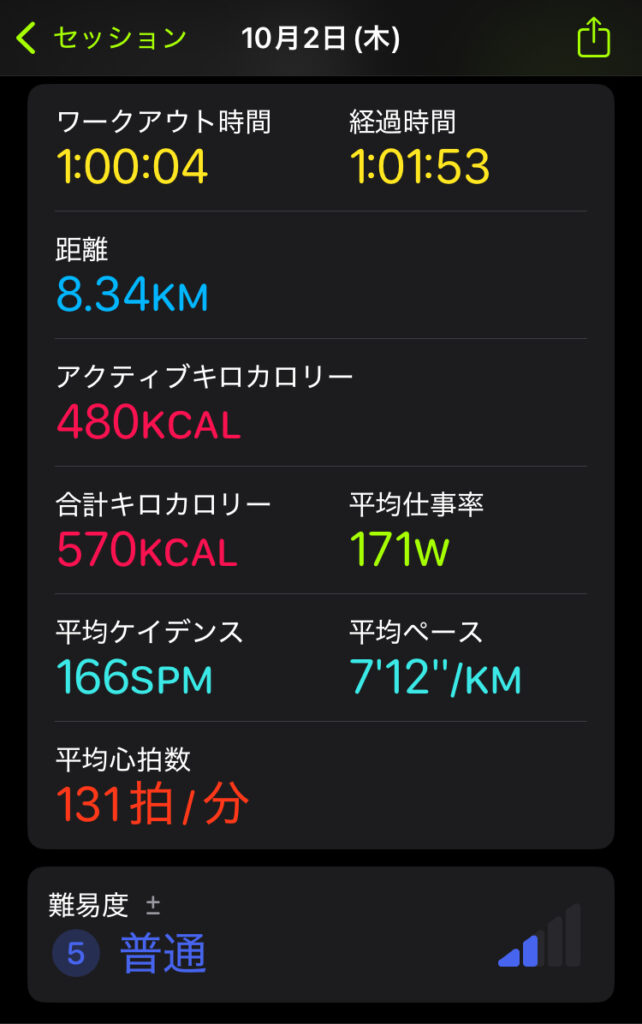The image size is (642, 1024).
Task: Share this workout summary
Action: point(593,38)
